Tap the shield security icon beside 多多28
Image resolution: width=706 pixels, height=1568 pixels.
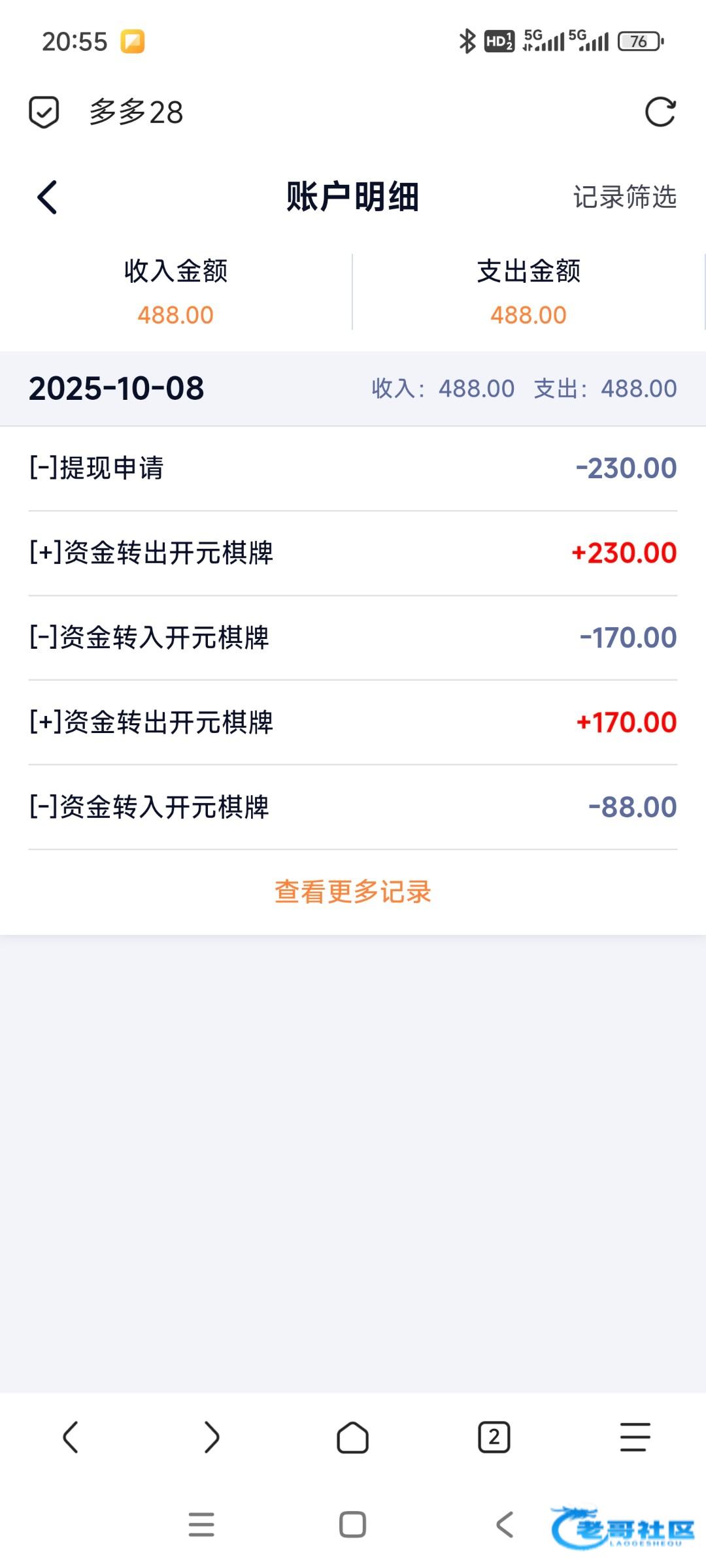44,112
